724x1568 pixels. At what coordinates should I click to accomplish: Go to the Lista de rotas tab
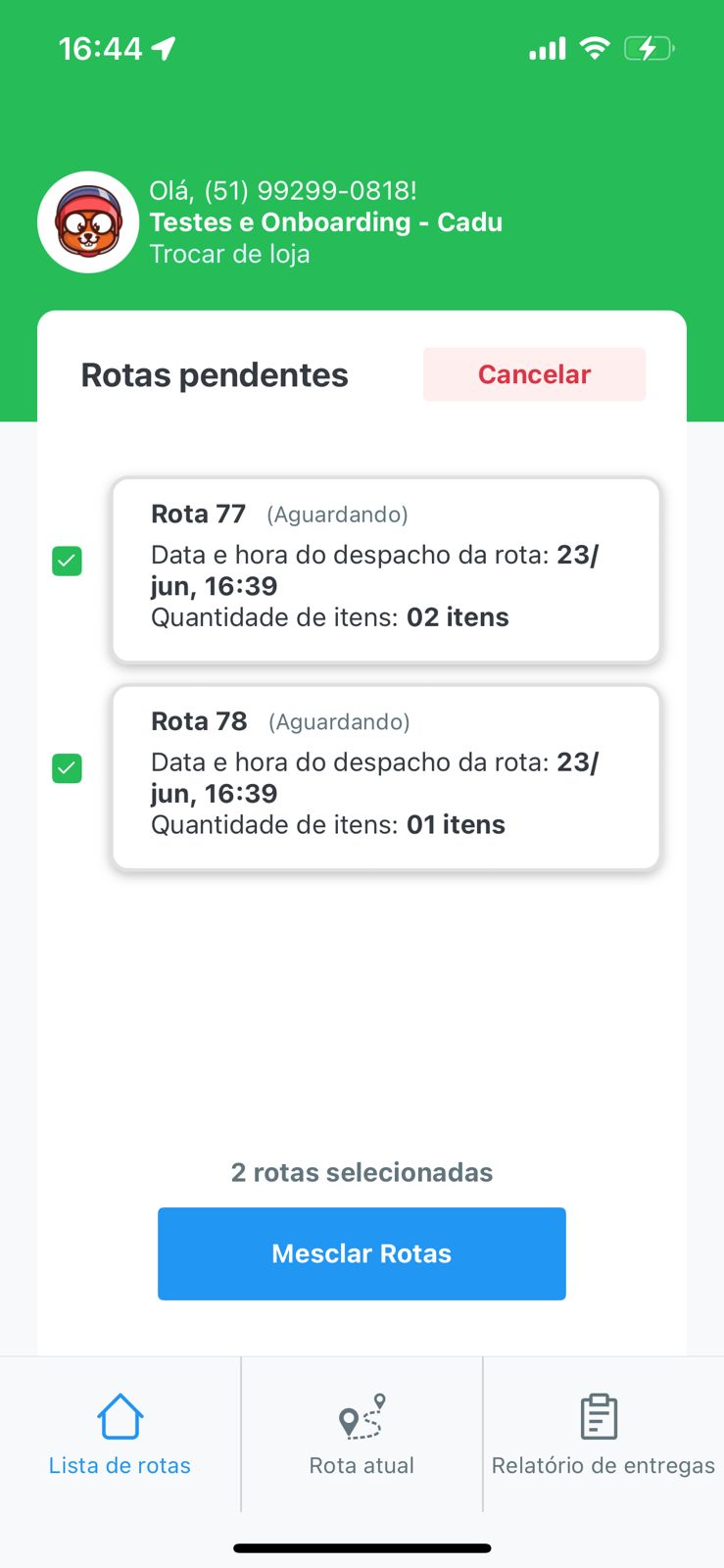[120, 1435]
